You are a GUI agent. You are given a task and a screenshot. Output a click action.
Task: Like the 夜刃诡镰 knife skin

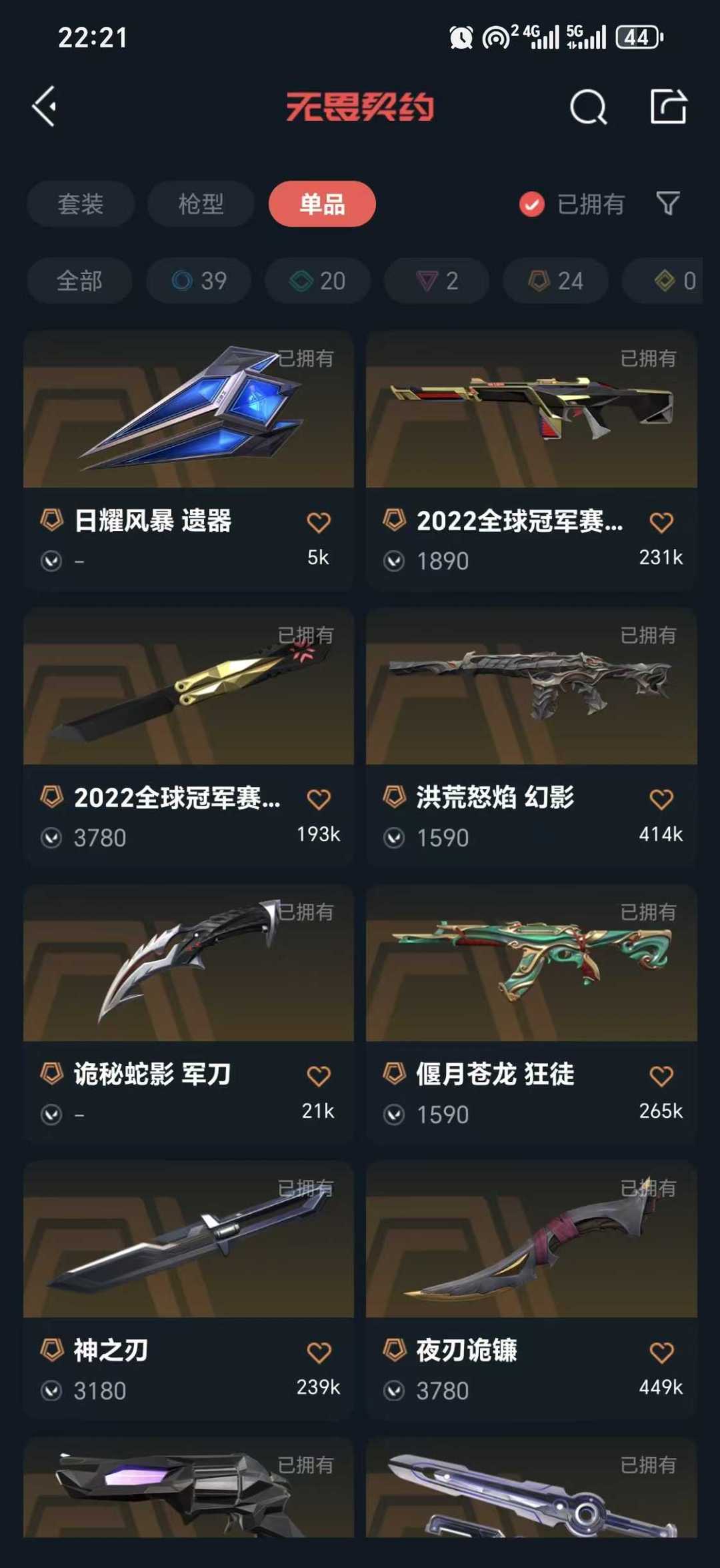pos(661,1353)
